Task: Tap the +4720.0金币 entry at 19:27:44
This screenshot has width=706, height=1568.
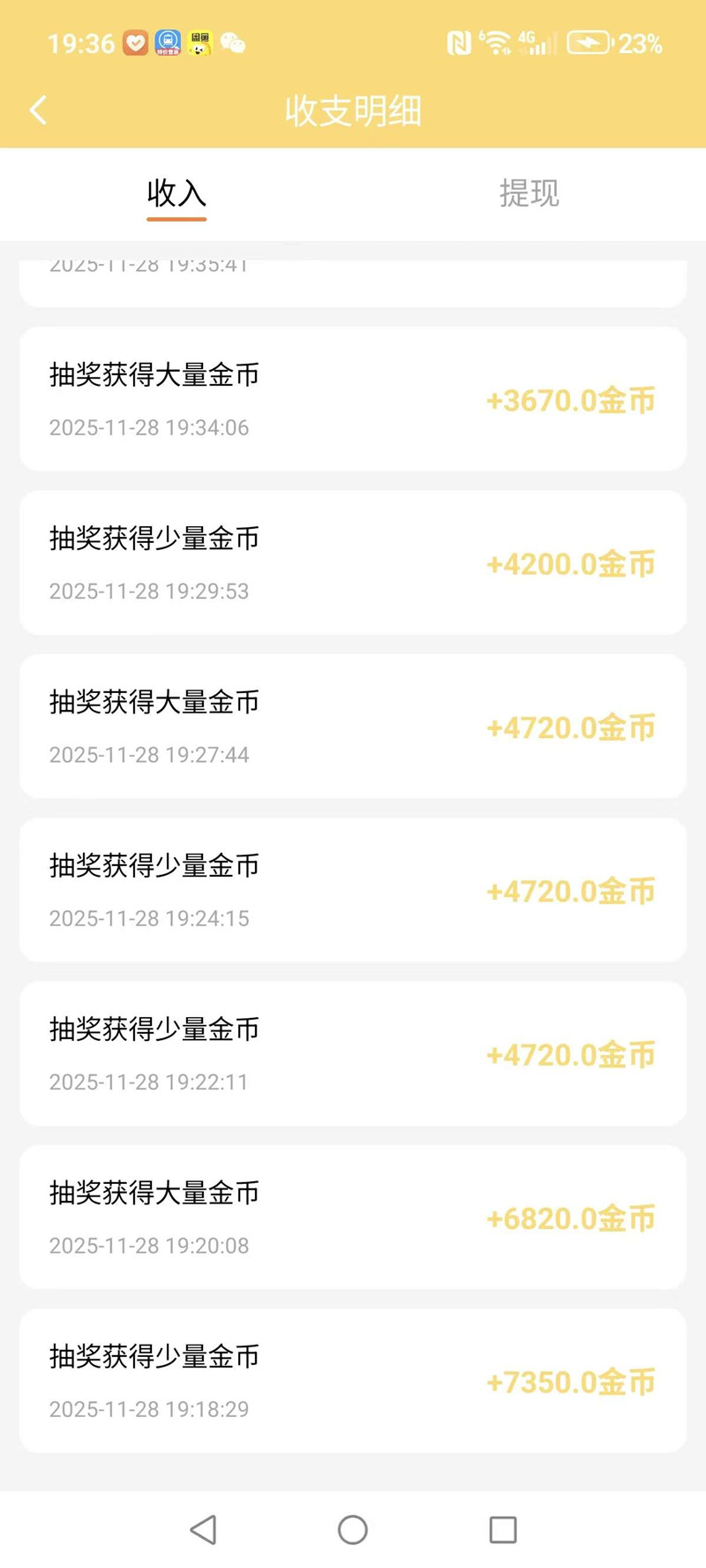Action: coord(353,726)
